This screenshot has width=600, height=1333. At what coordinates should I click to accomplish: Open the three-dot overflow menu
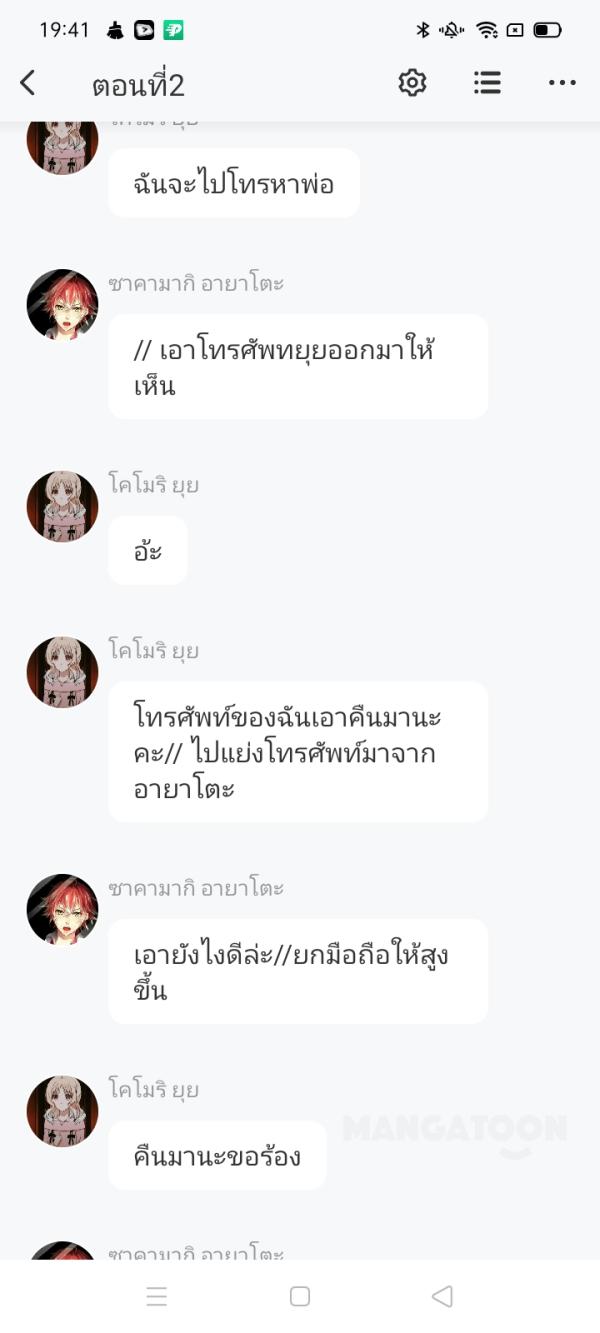pyautogui.click(x=562, y=83)
